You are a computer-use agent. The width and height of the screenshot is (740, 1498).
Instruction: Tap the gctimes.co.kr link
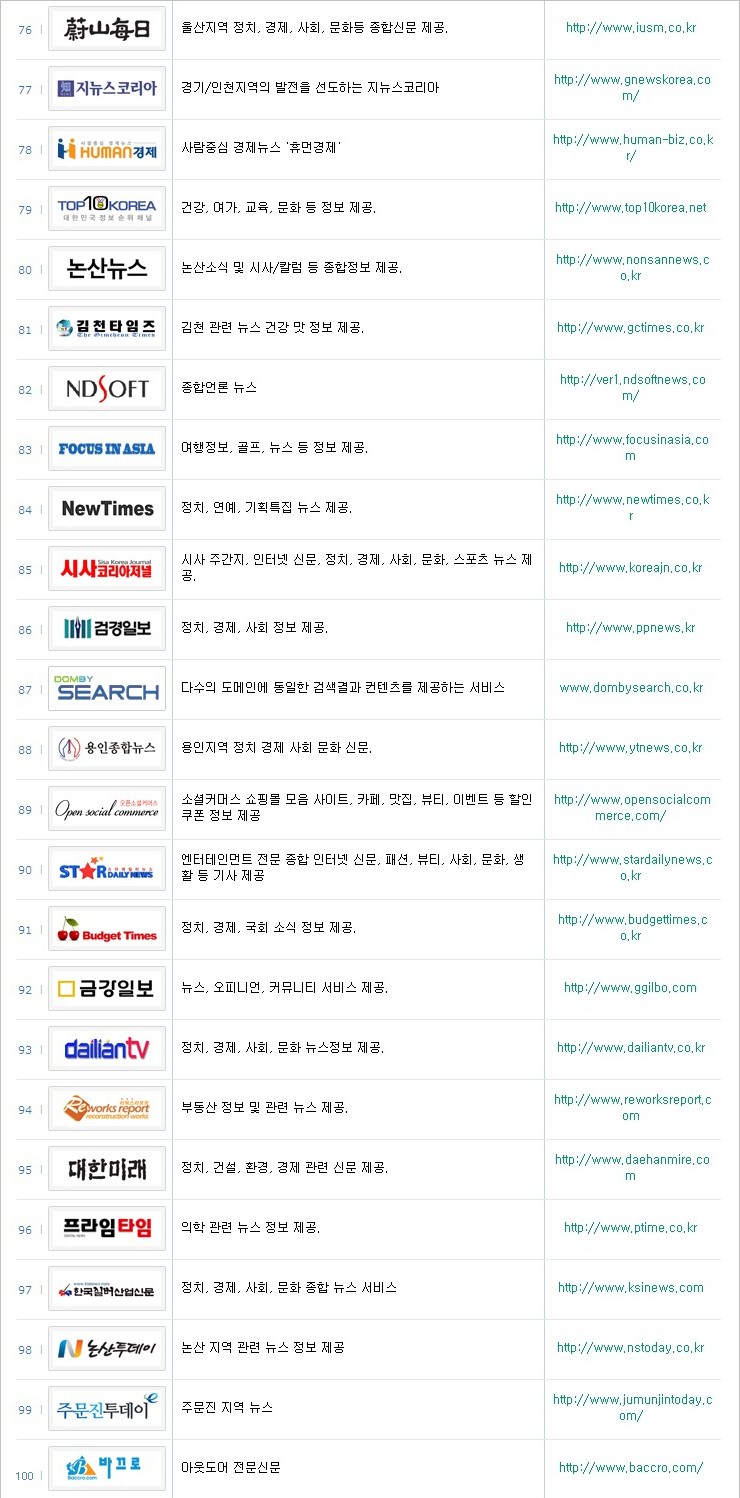(630, 328)
